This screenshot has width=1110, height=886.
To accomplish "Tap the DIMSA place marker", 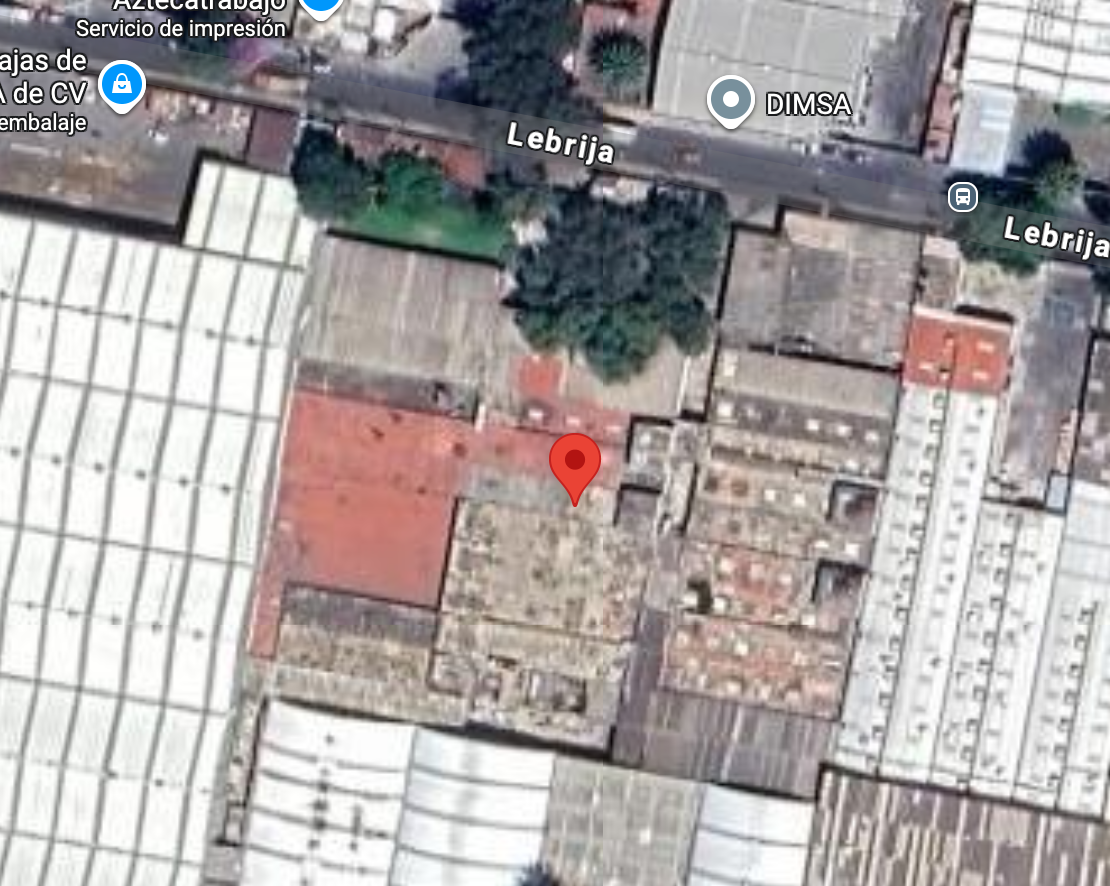I will tap(731, 100).
